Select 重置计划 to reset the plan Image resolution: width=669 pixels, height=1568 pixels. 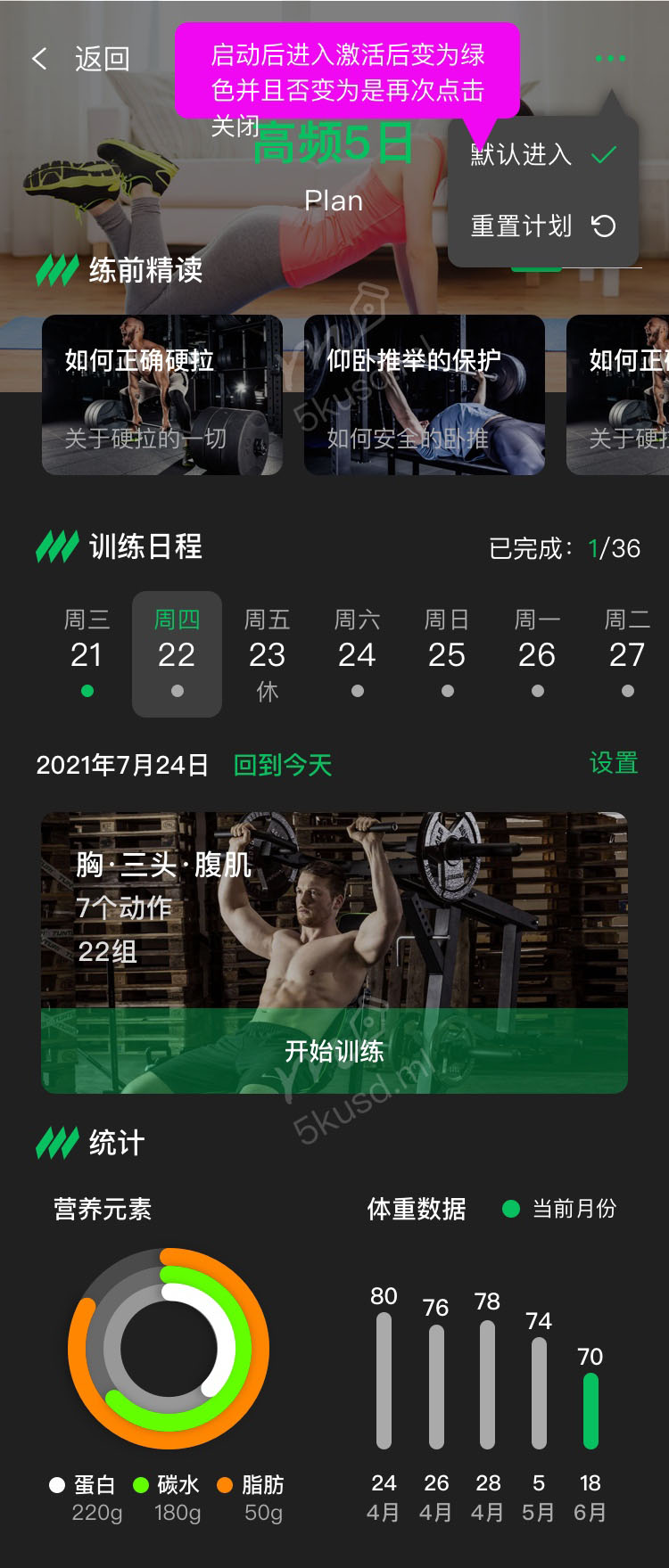click(542, 226)
